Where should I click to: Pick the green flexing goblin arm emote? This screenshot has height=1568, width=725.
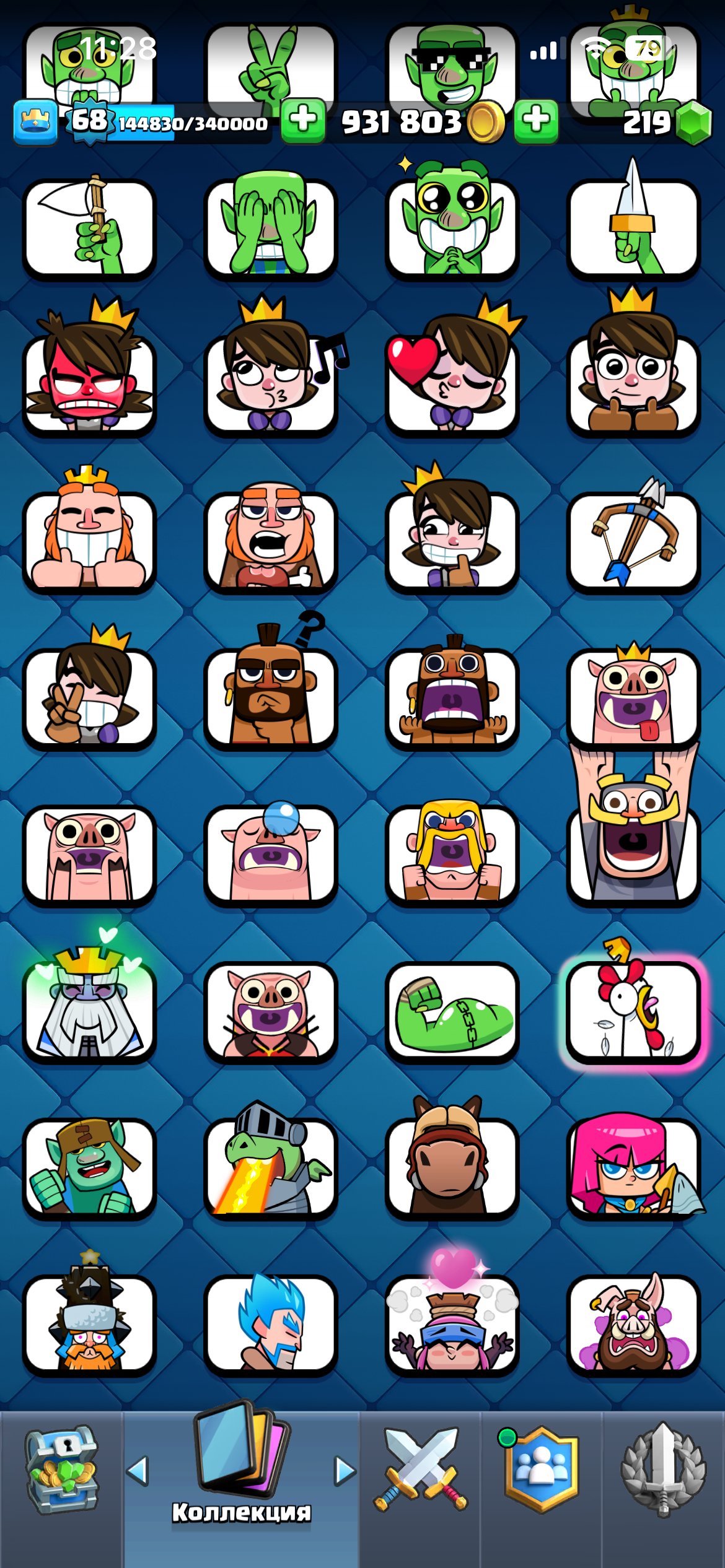tap(452, 1011)
